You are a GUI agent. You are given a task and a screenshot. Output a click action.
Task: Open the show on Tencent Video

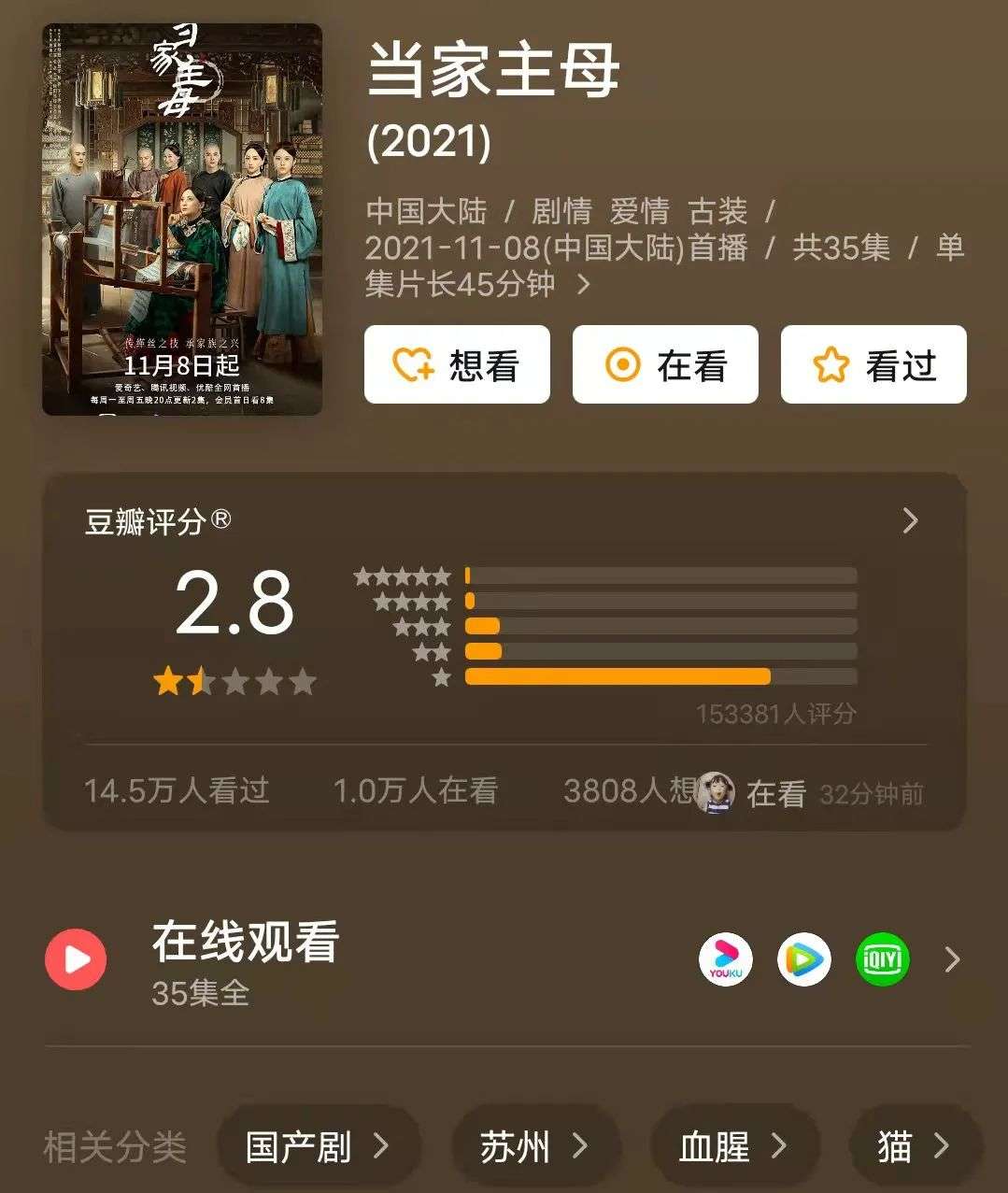click(x=803, y=958)
